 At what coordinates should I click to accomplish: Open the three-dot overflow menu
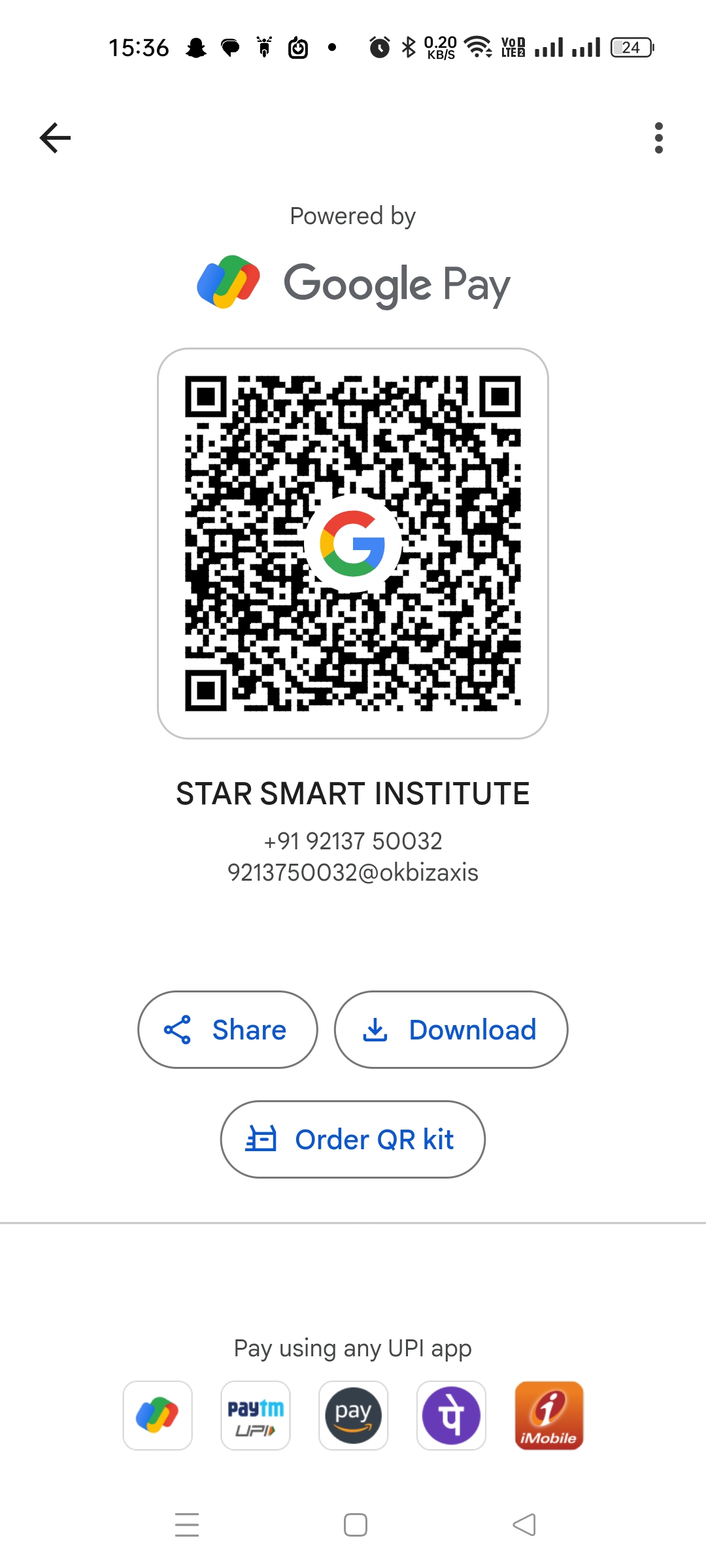tap(658, 137)
